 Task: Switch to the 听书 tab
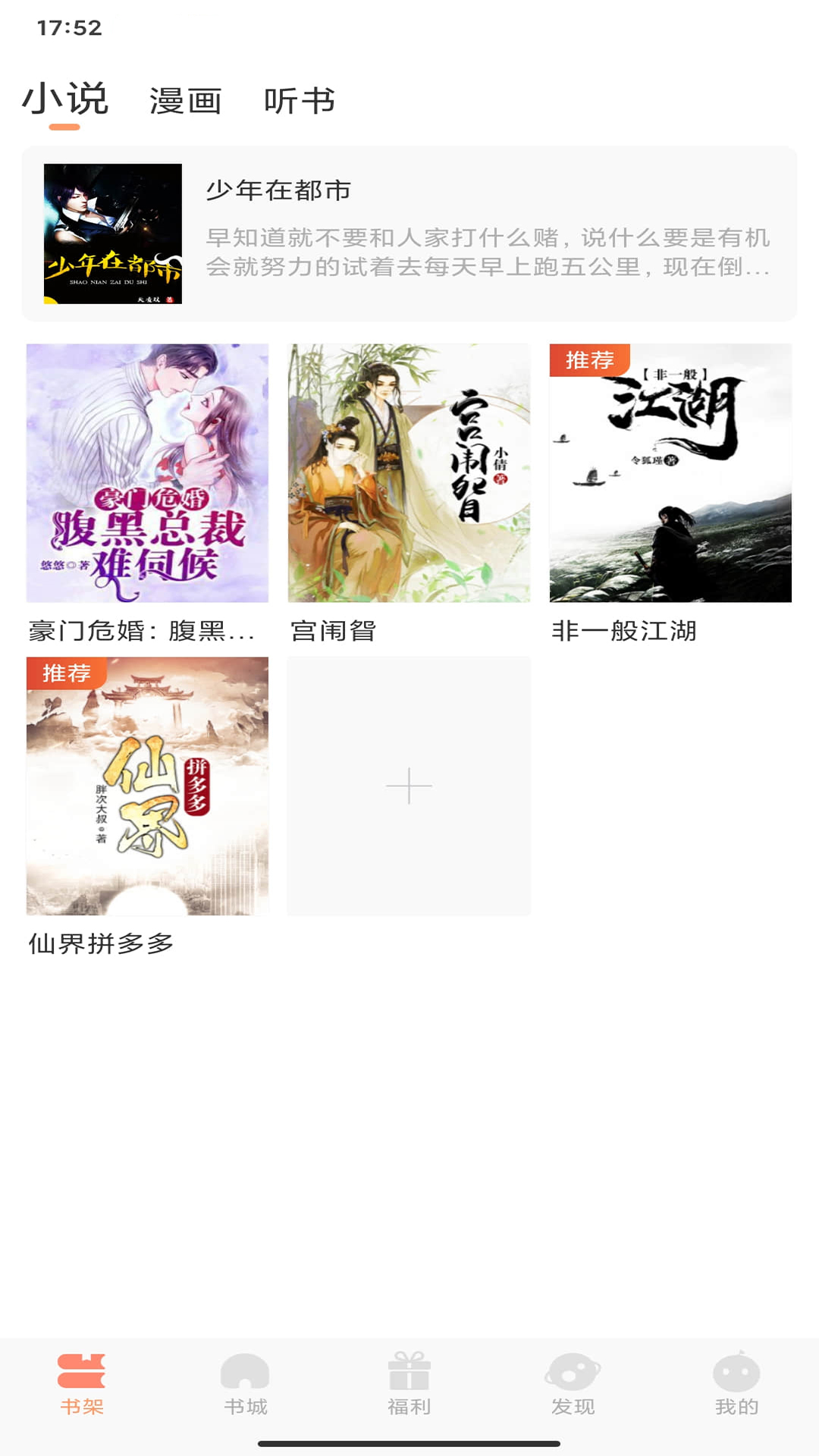pos(300,99)
